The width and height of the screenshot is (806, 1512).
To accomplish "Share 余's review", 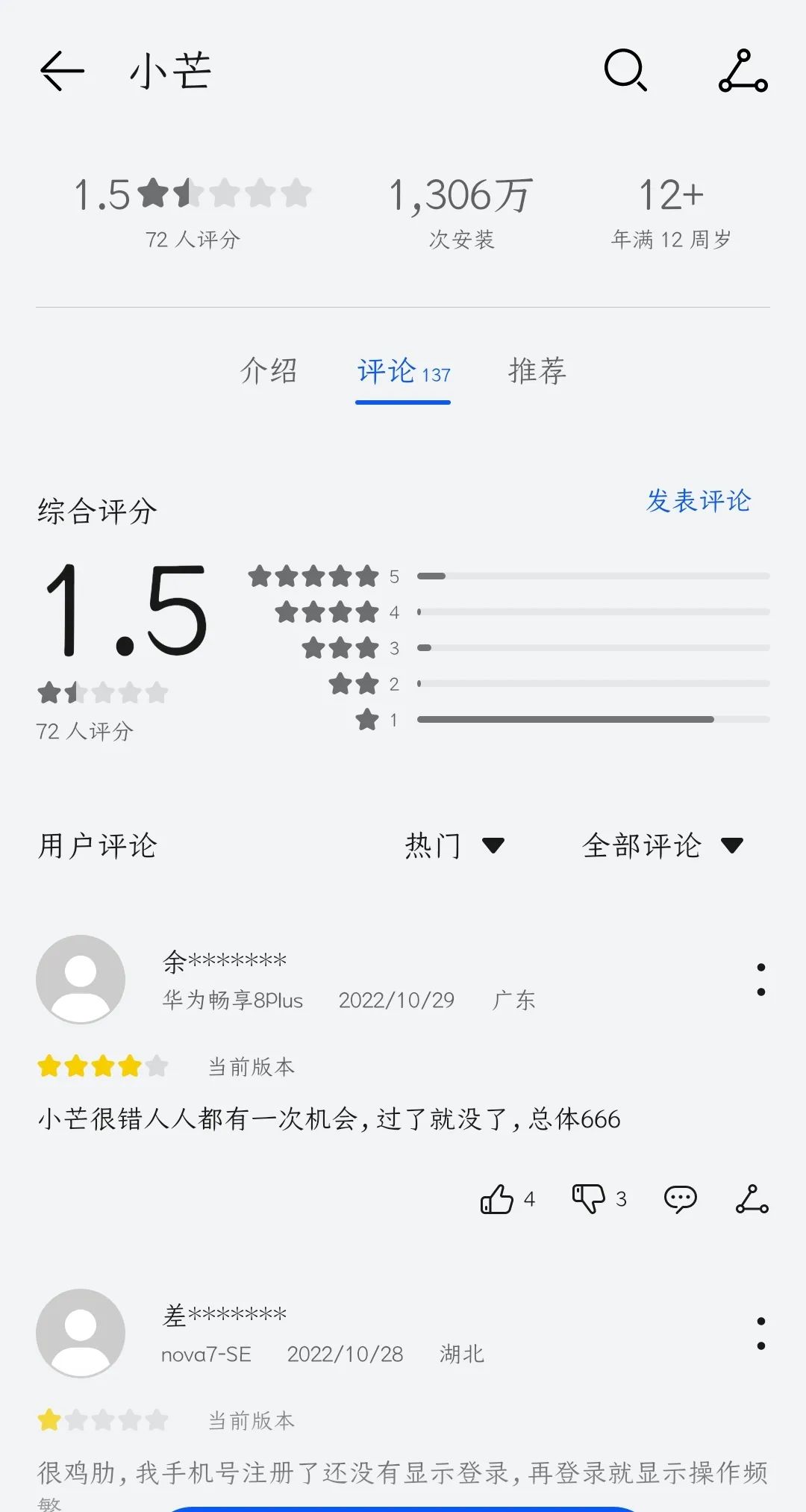I will pyautogui.click(x=752, y=1199).
